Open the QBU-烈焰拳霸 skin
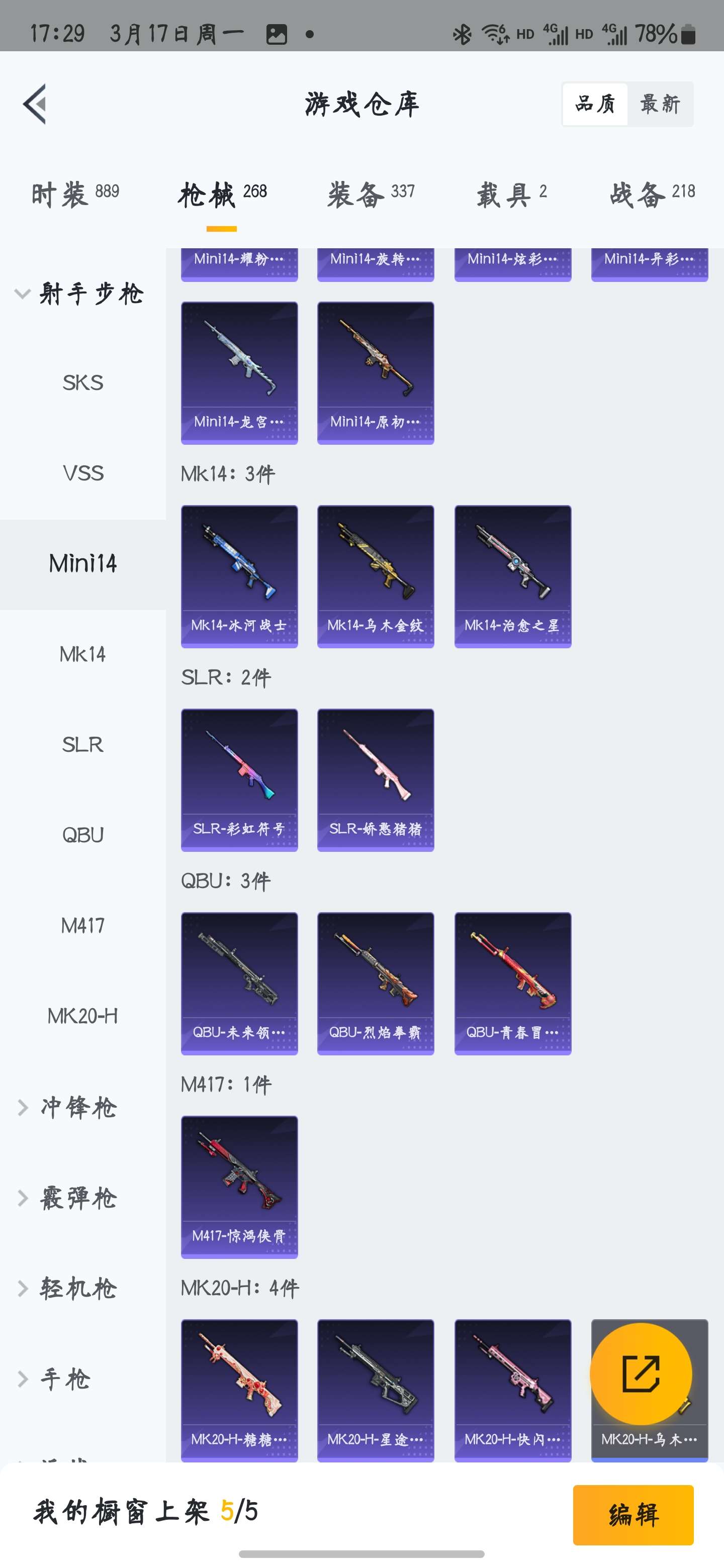The image size is (724, 1568). click(x=376, y=983)
